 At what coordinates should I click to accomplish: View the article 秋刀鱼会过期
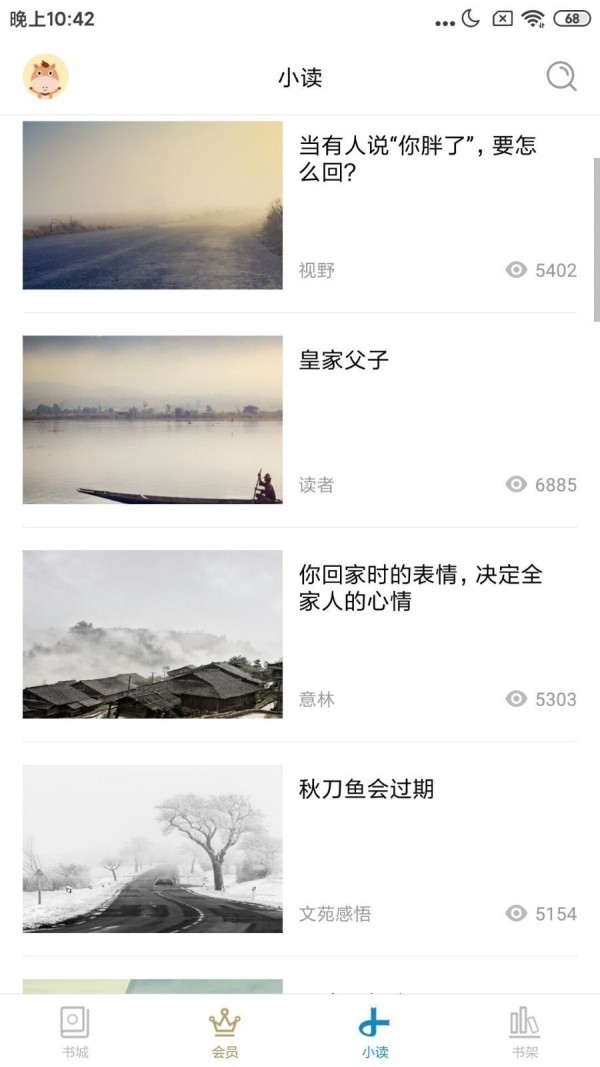coord(366,789)
